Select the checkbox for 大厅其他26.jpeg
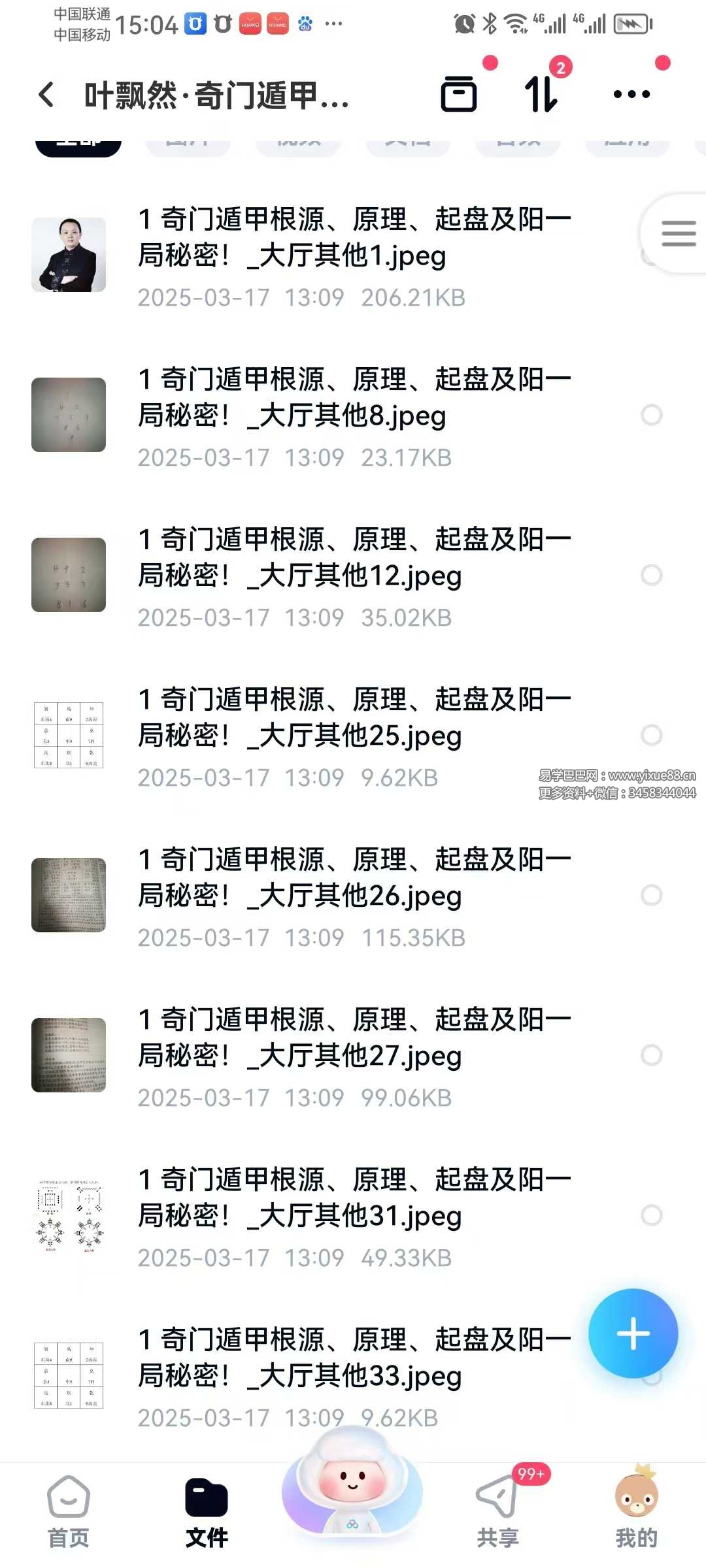 click(x=651, y=895)
